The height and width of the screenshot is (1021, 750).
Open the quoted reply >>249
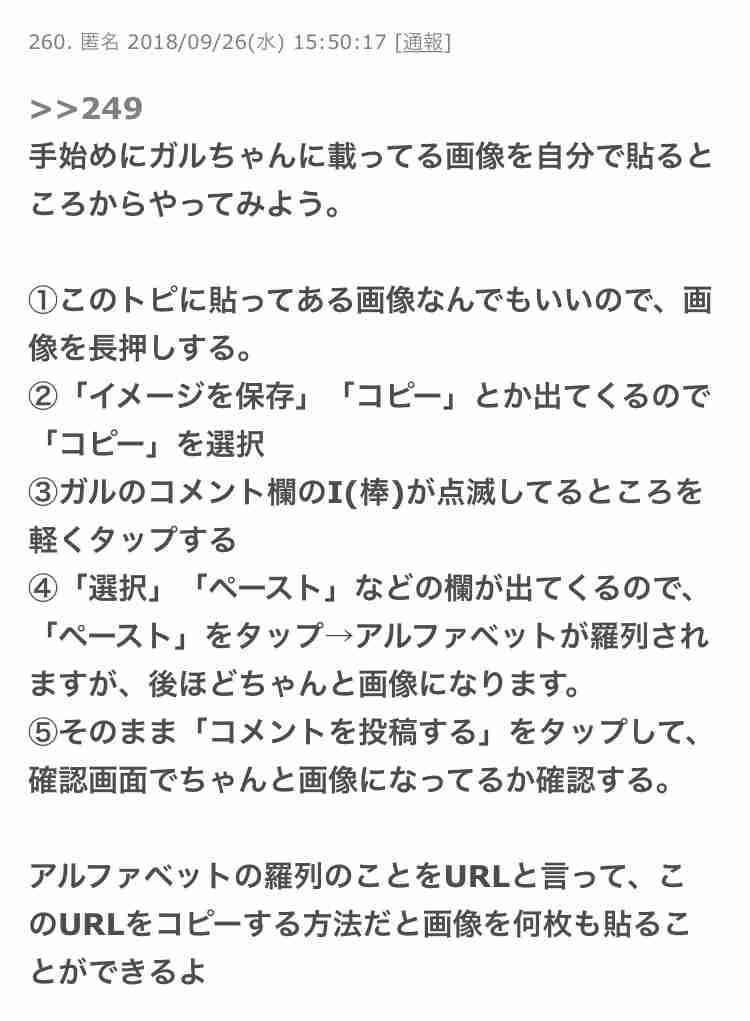pyautogui.click(x=86, y=109)
